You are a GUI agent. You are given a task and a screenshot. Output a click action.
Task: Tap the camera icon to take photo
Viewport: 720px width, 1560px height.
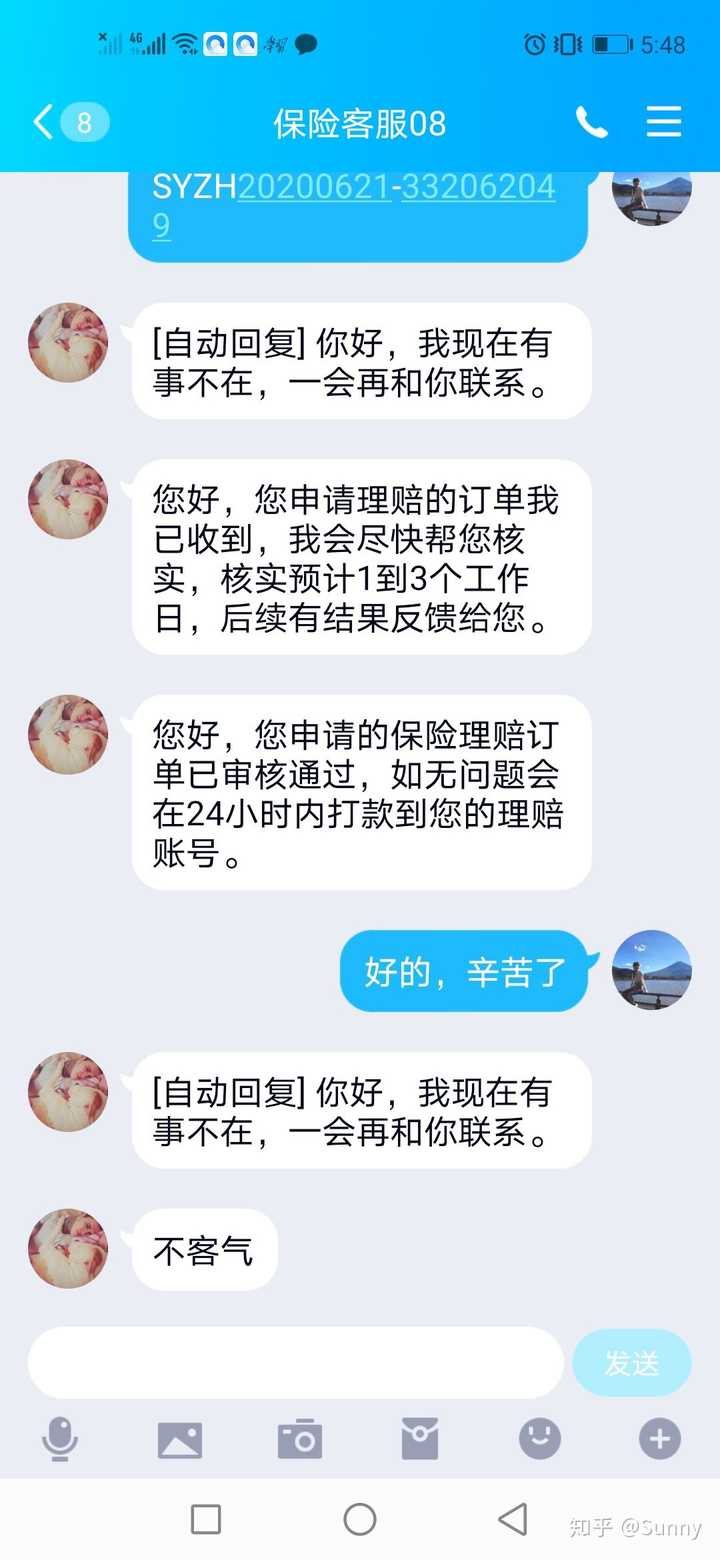[x=300, y=1438]
